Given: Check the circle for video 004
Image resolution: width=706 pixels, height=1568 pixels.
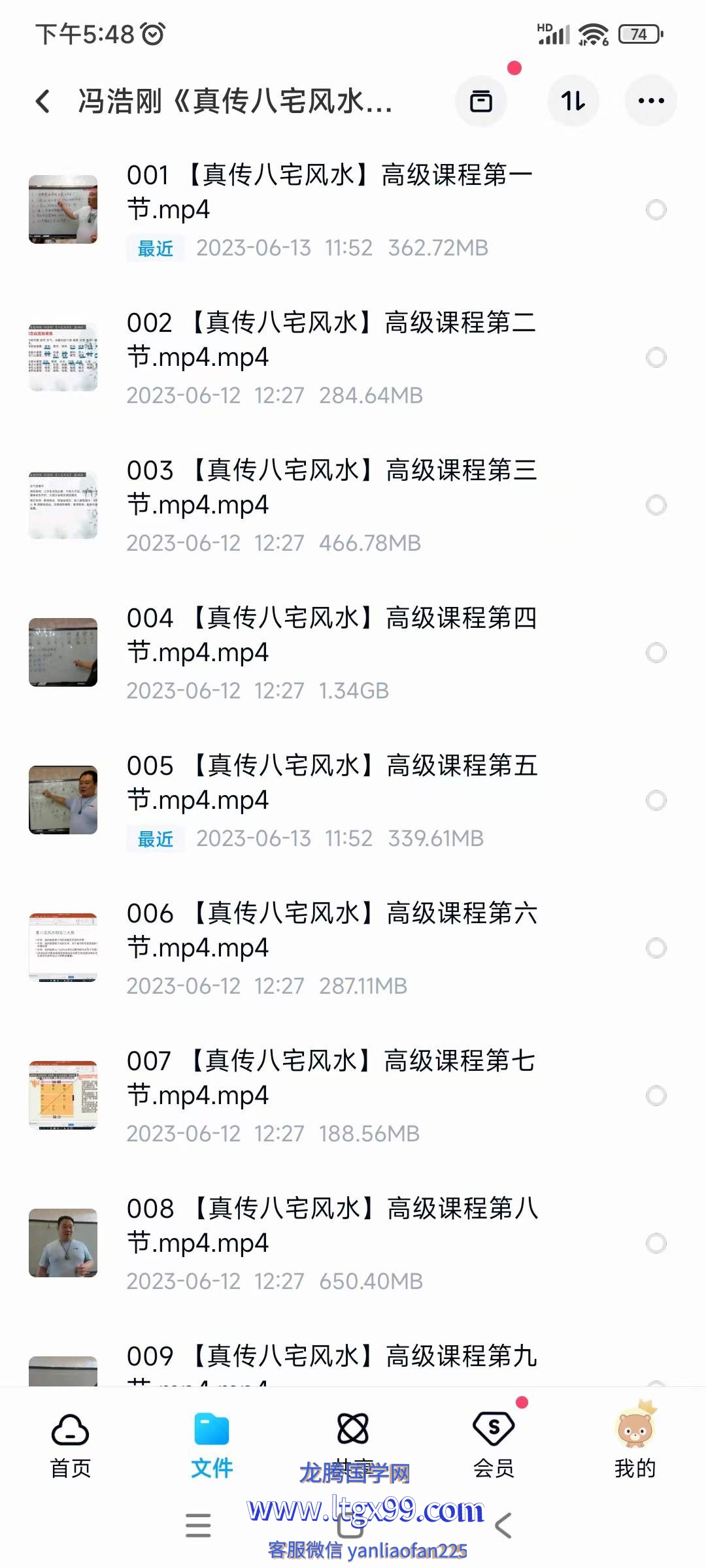Looking at the screenshot, I should tap(656, 653).
